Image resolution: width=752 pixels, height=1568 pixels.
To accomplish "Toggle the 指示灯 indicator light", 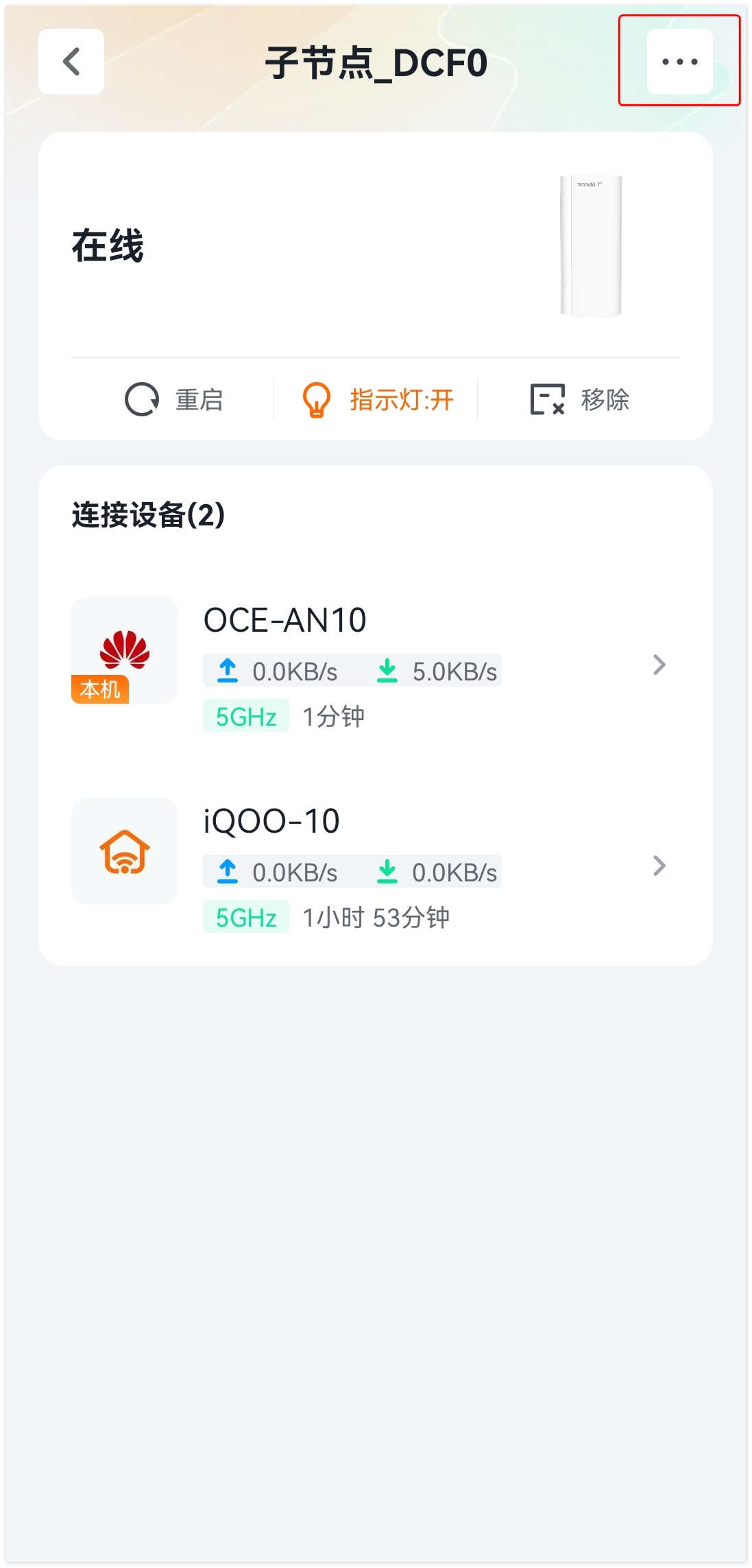I will click(378, 399).
